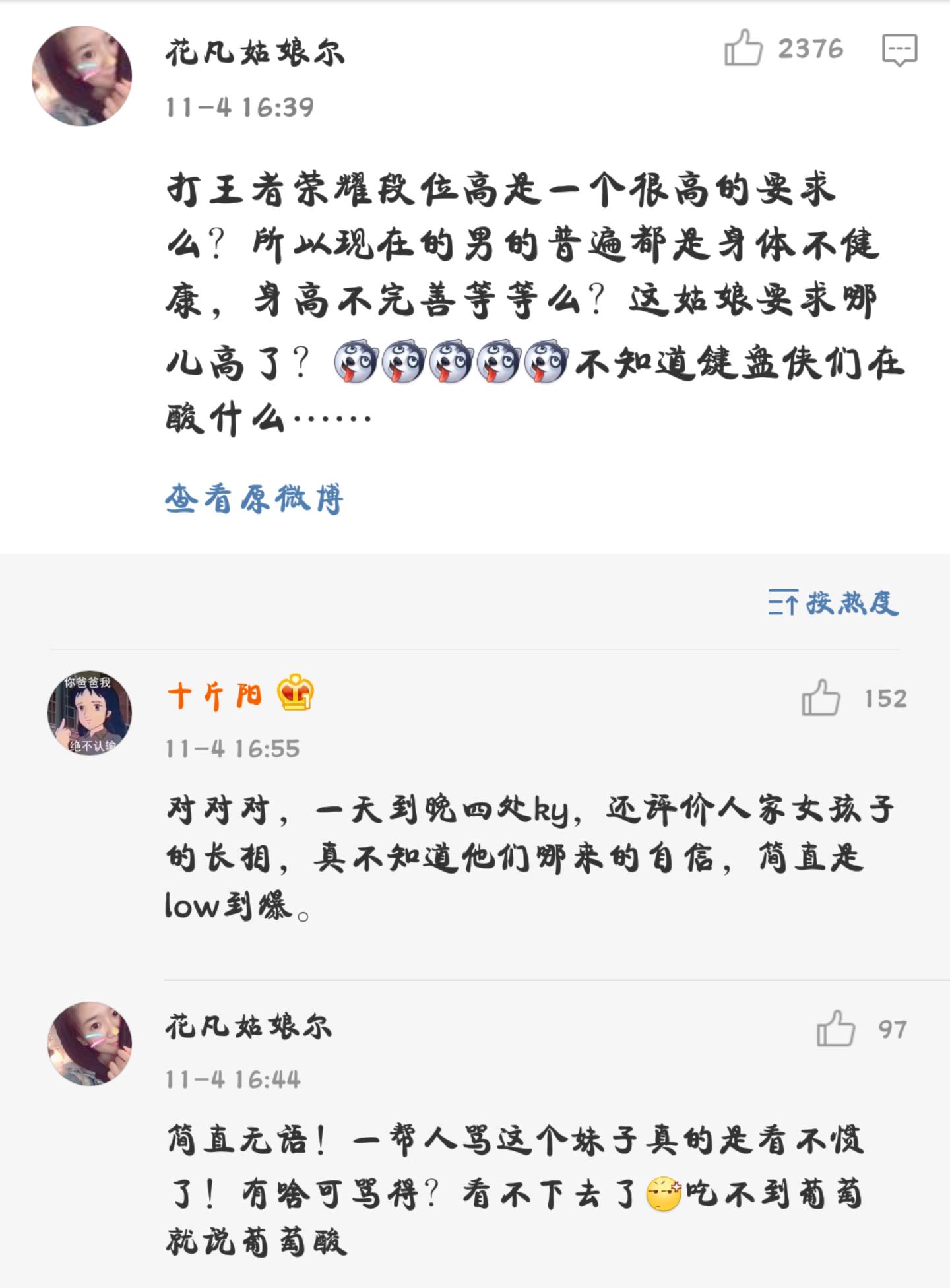Open the top 花凡姑娘尔 avatar
This screenshot has width=950, height=1288.
82,76
